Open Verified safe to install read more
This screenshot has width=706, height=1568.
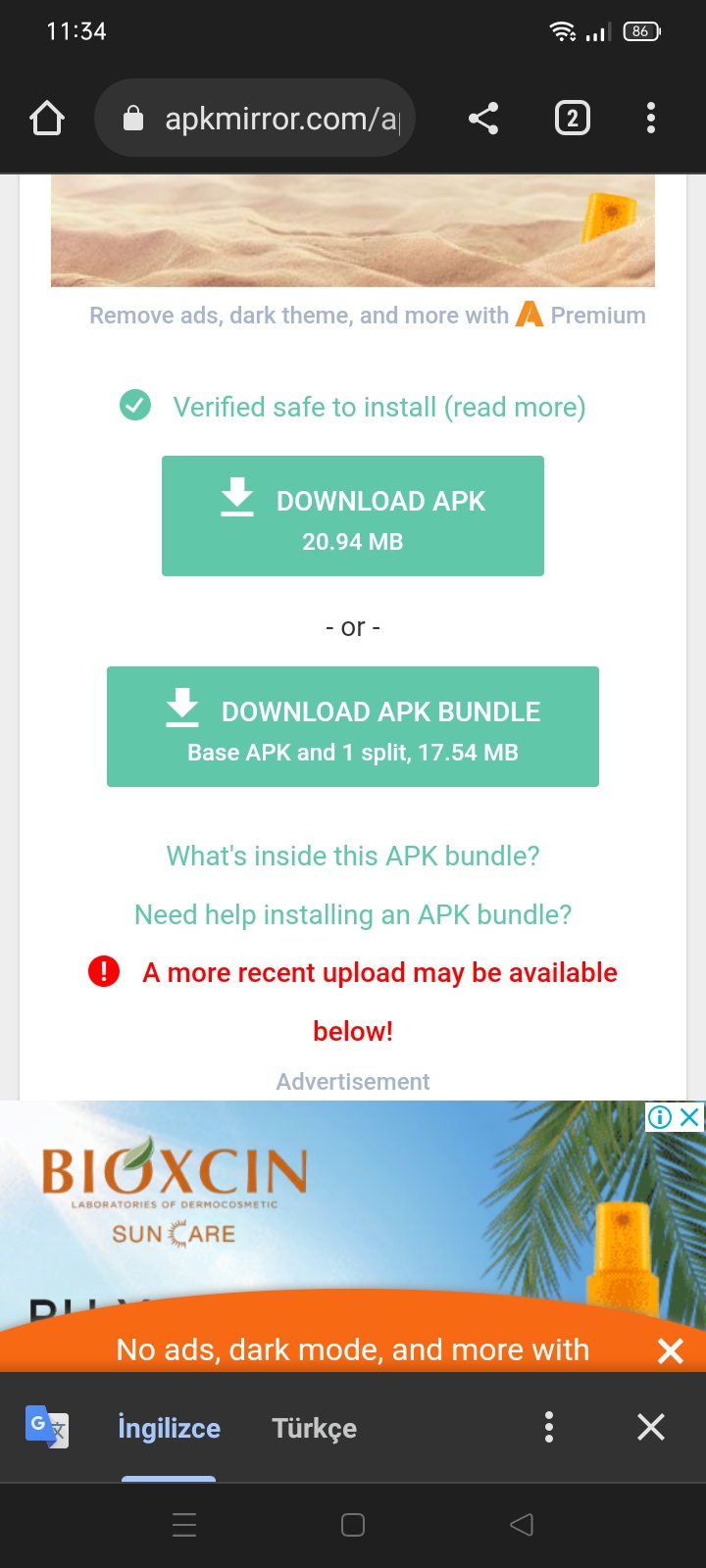coord(379,407)
